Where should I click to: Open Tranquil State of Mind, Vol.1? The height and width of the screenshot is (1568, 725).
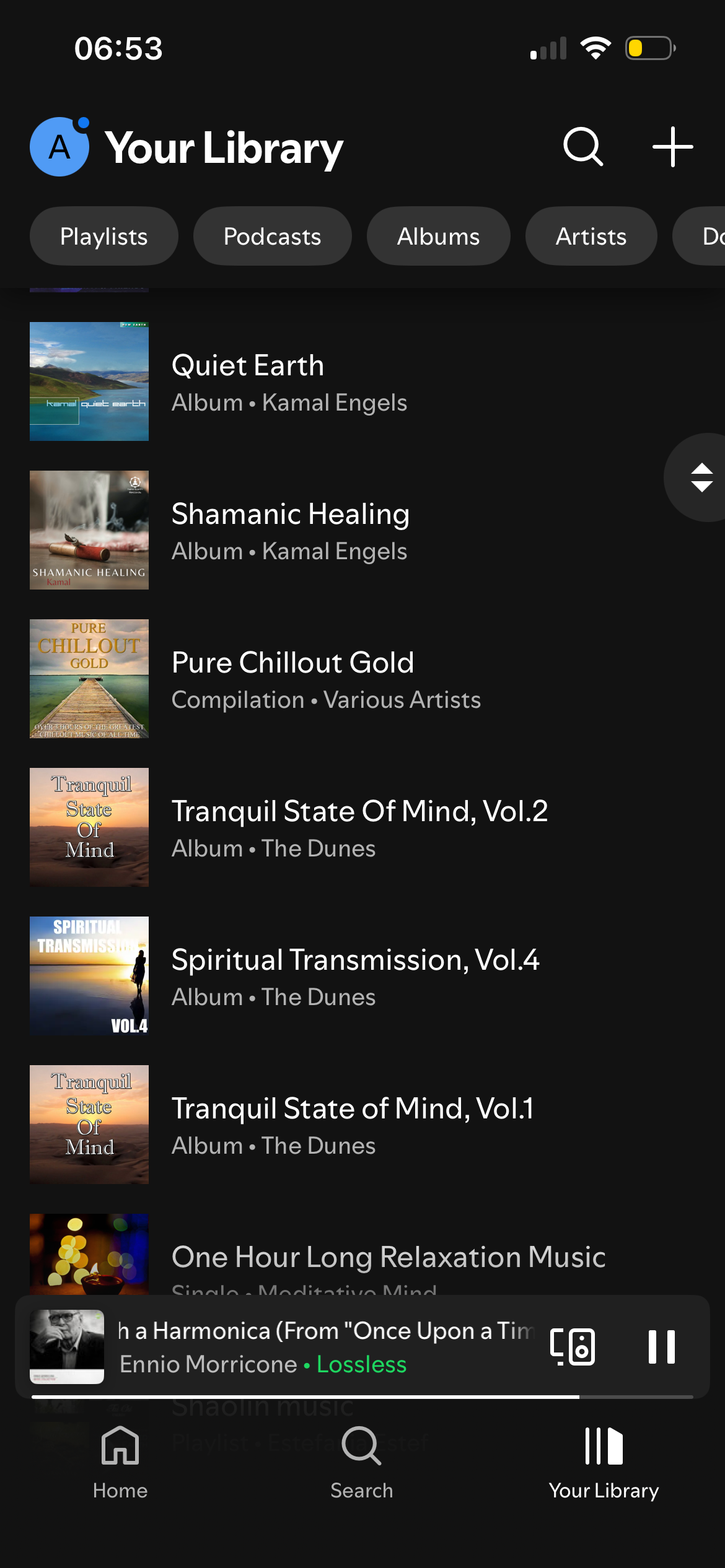[352, 1125]
